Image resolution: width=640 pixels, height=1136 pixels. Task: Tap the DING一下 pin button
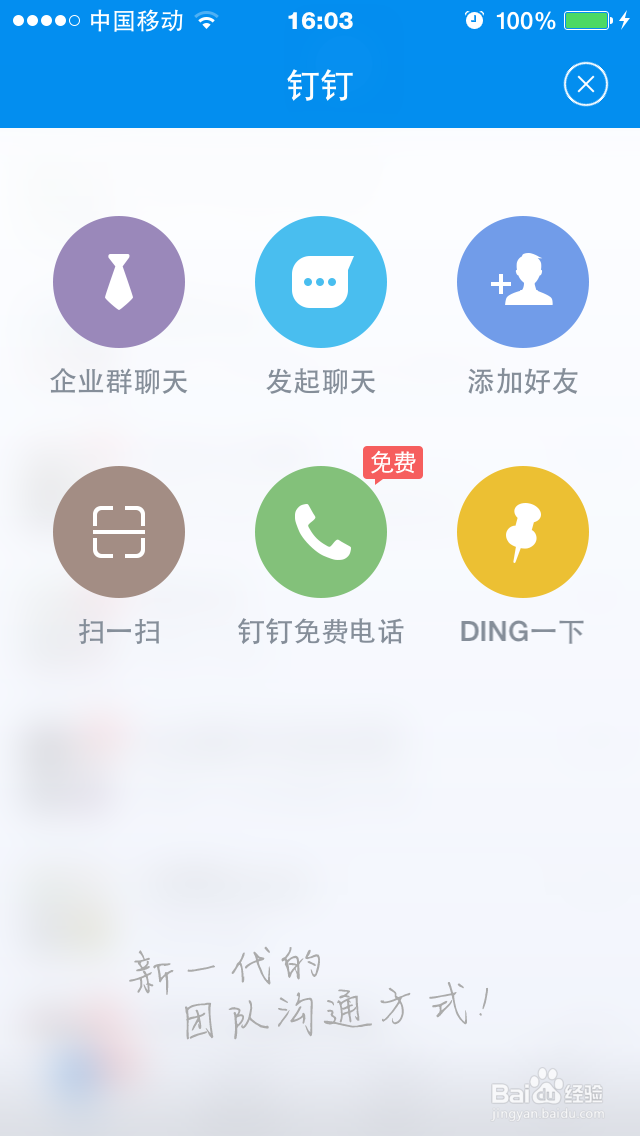click(x=523, y=532)
